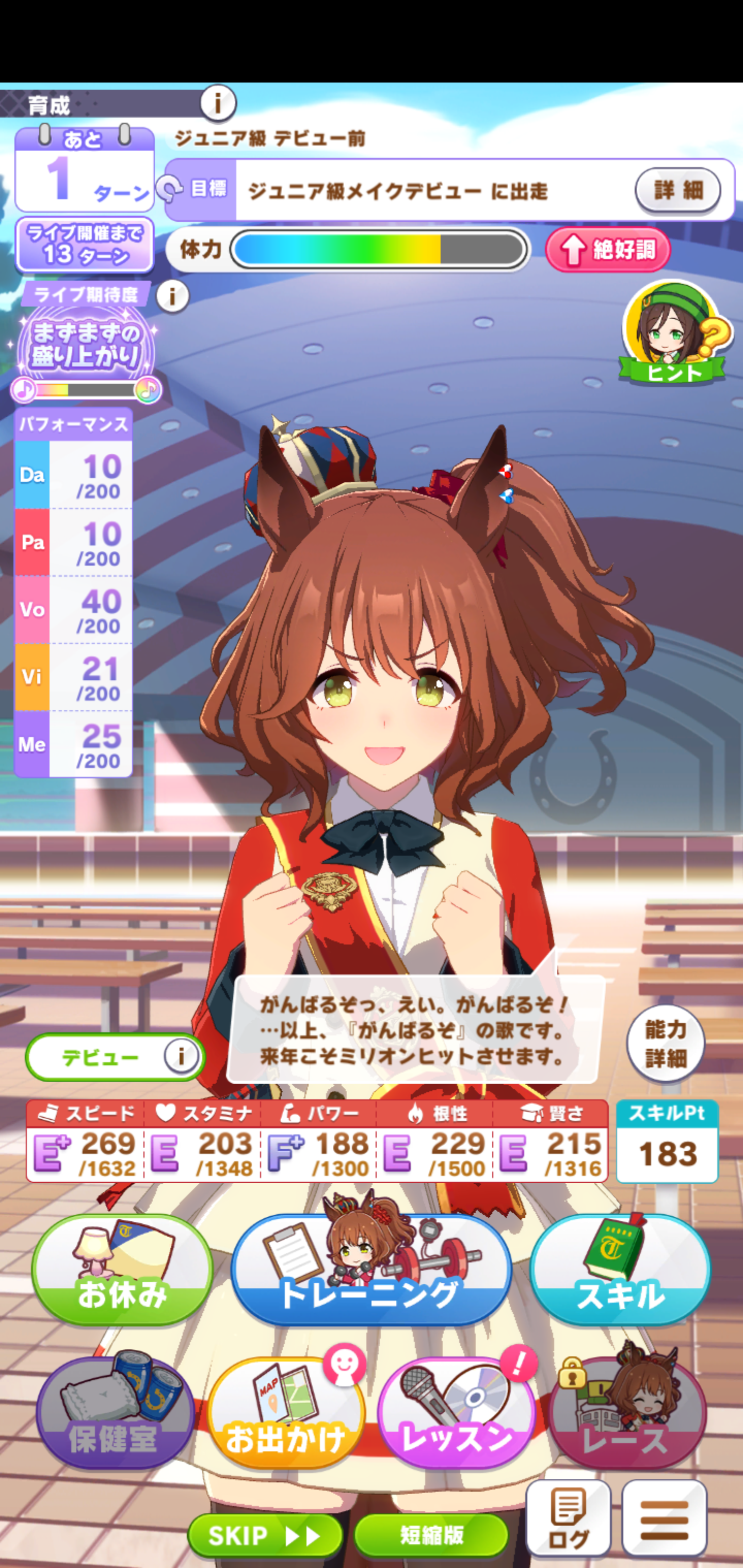Open info icon next to ライブ期待度

(172, 297)
